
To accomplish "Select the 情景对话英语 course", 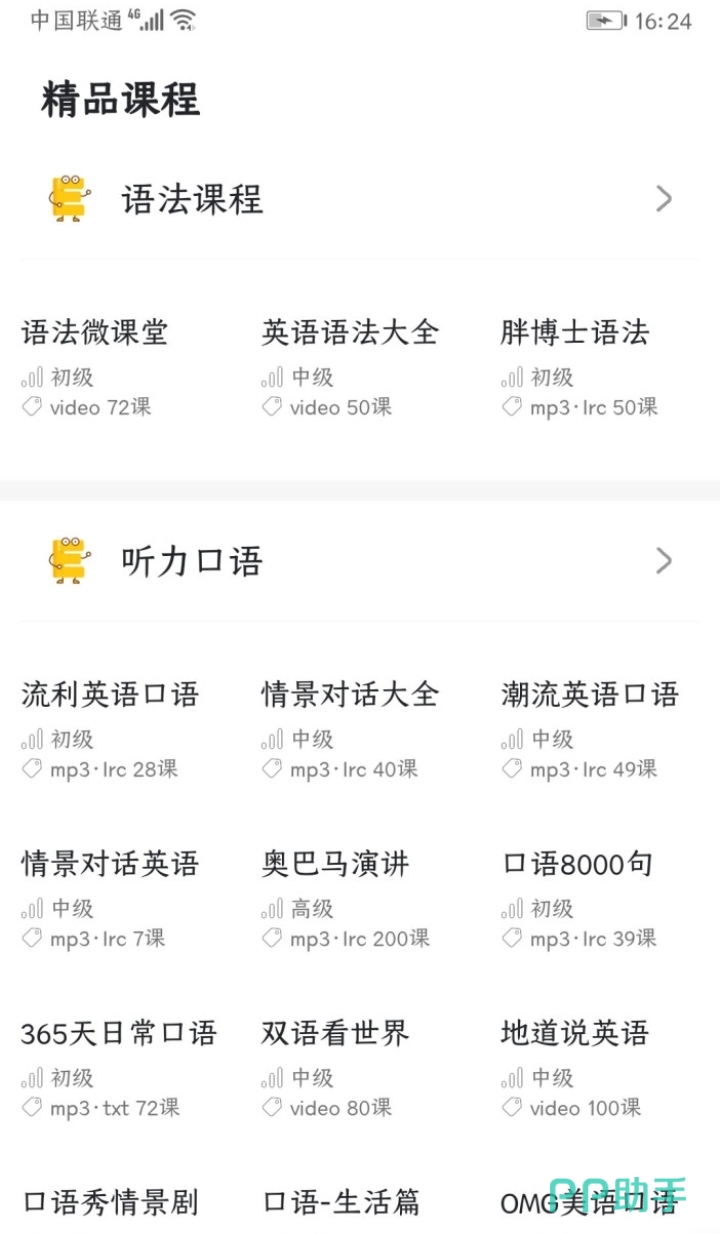I will pos(110,864).
